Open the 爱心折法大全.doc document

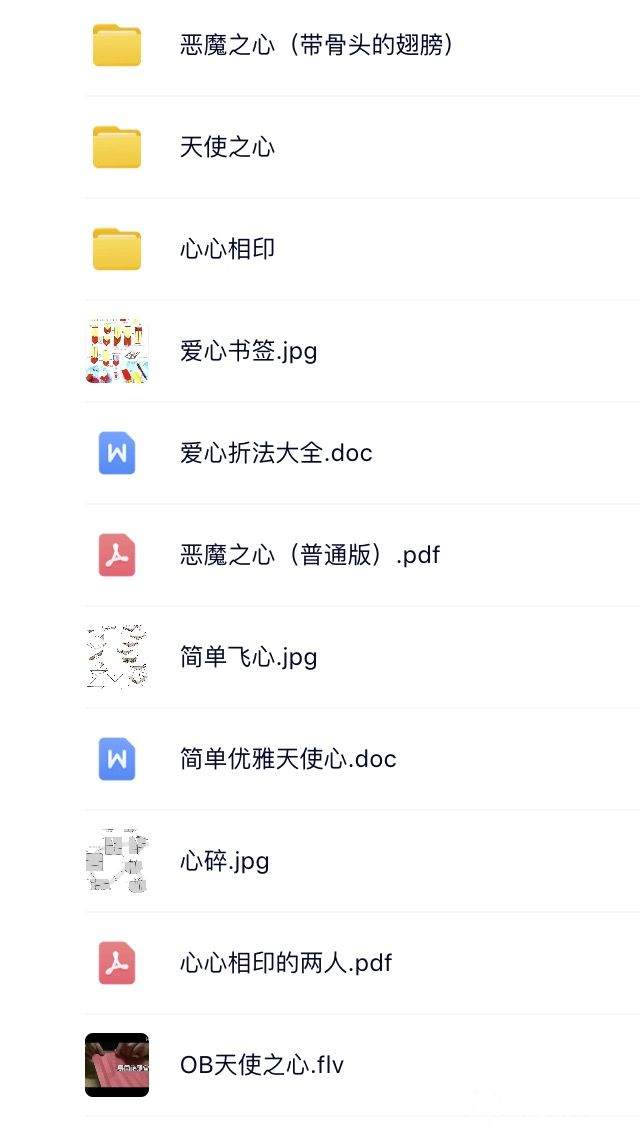(x=276, y=453)
